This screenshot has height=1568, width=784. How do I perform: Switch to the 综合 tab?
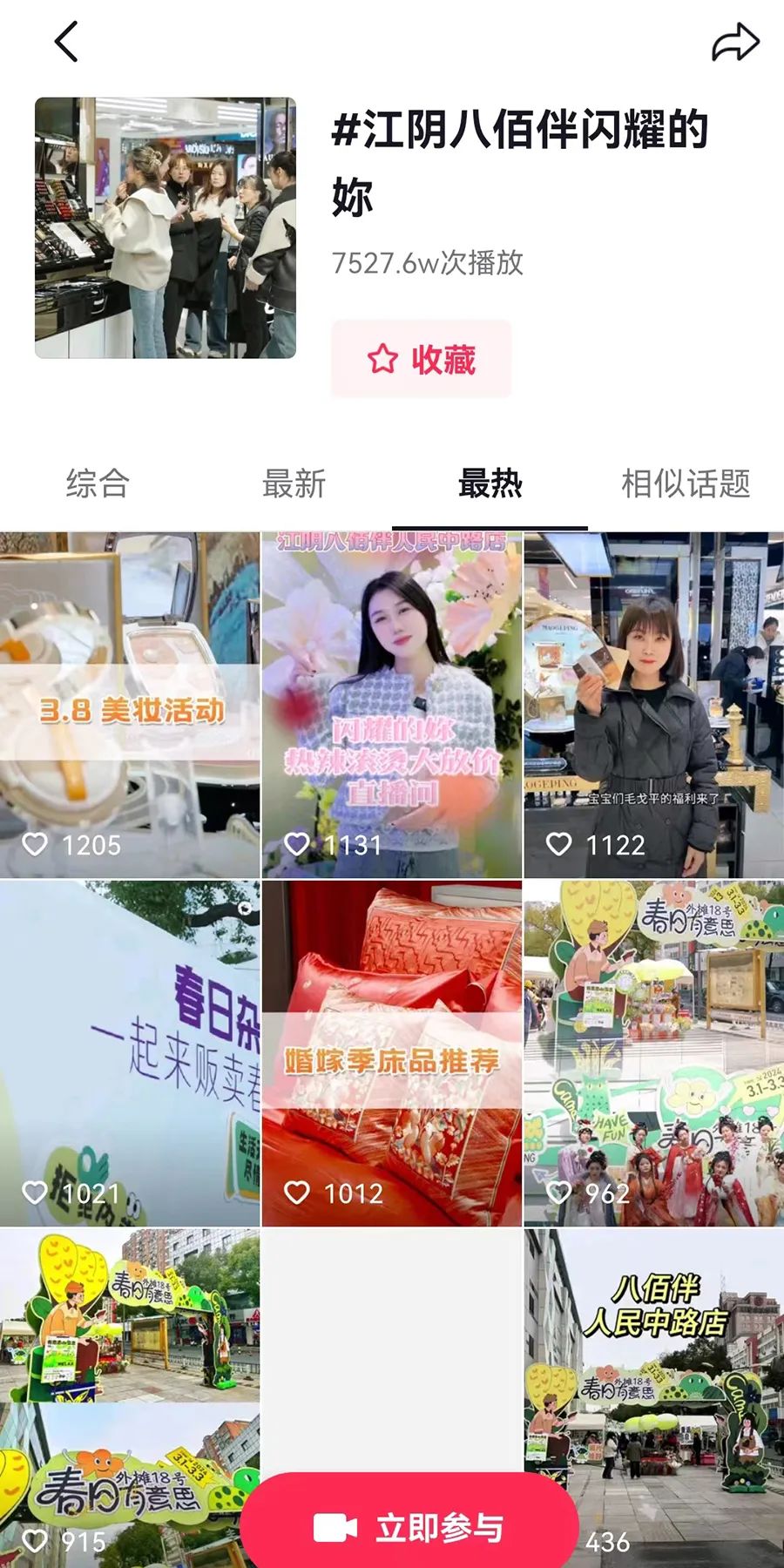[x=98, y=483]
